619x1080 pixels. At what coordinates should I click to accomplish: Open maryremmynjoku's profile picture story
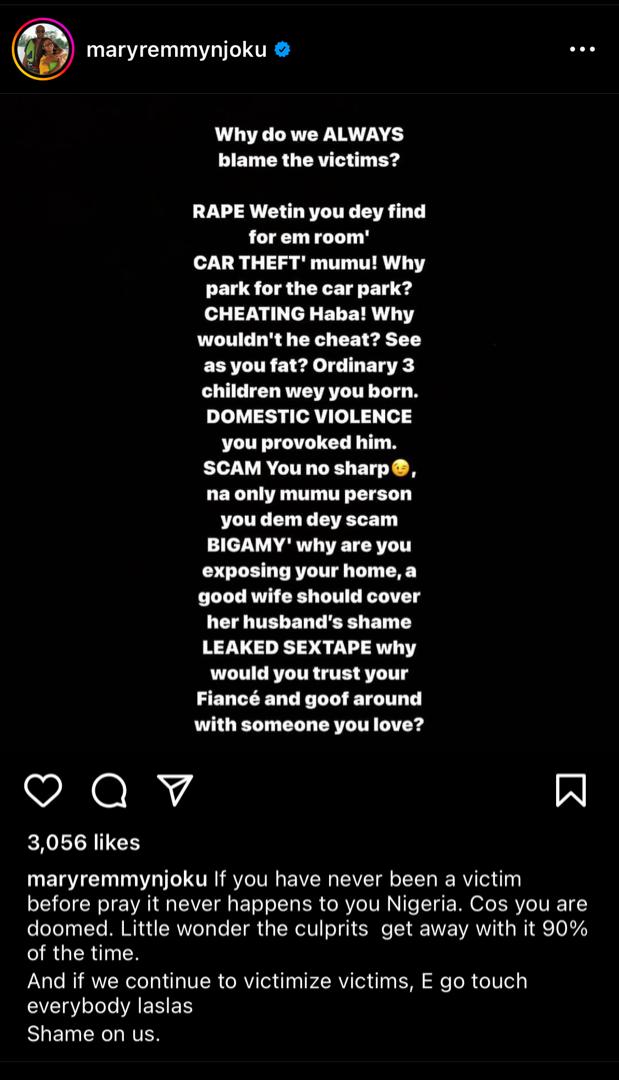(x=43, y=49)
